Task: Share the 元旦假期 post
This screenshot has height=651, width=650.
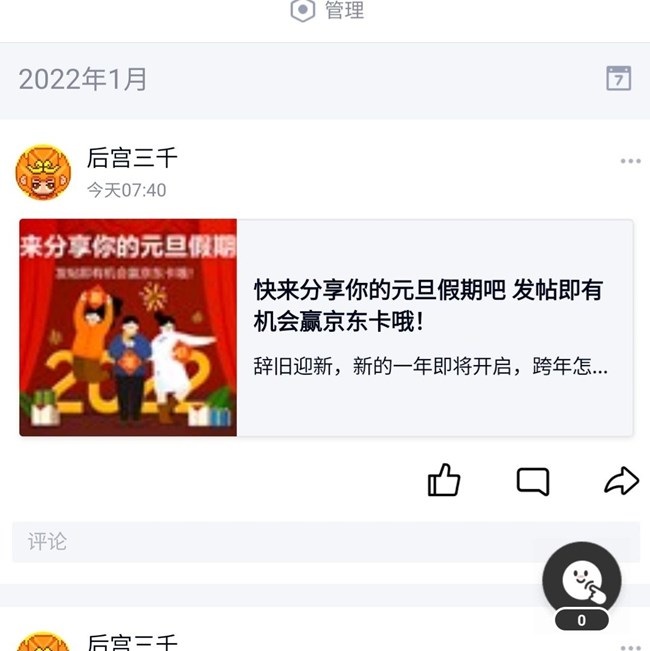Action: click(x=621, y=481)
